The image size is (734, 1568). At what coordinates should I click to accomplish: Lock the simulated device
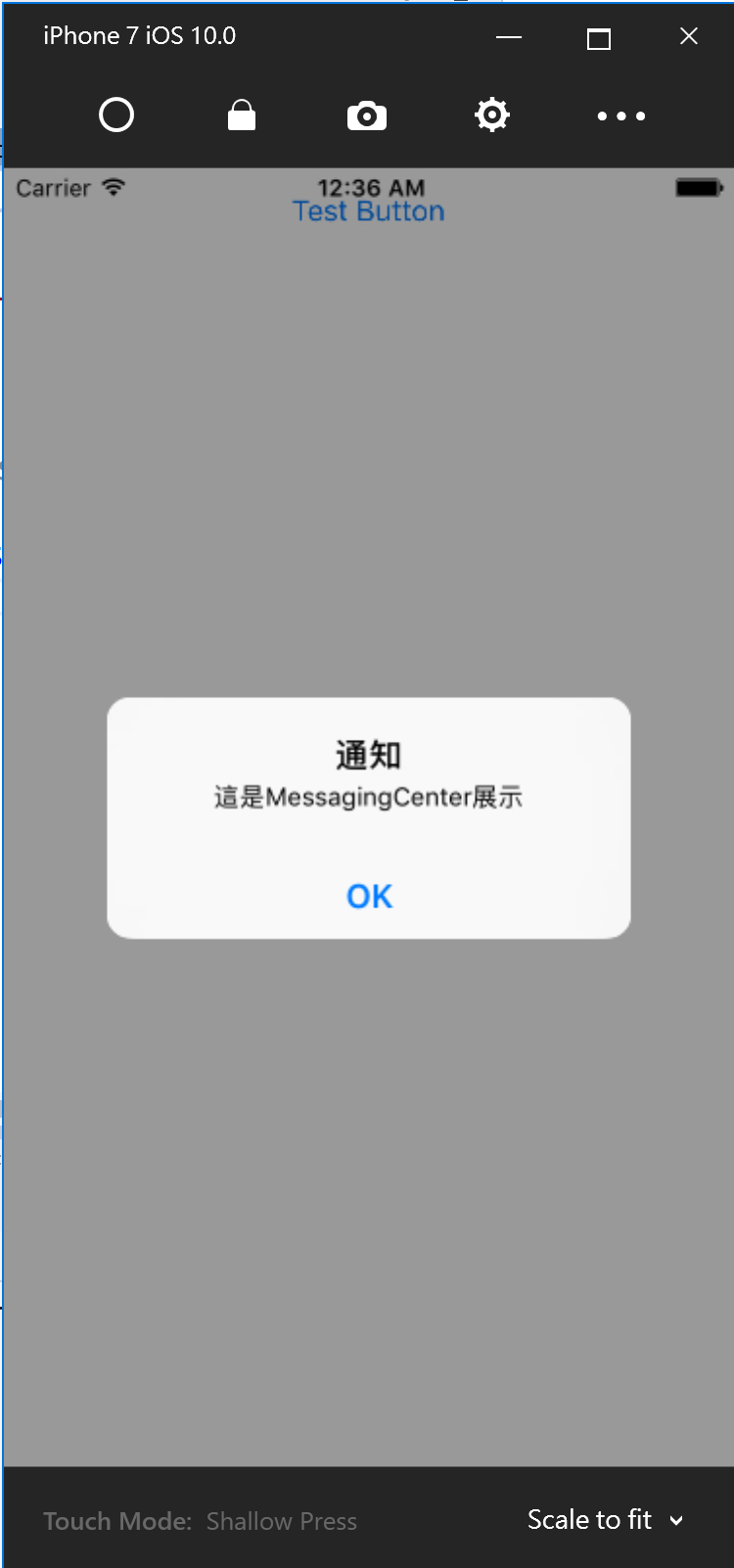pos(242,115)
